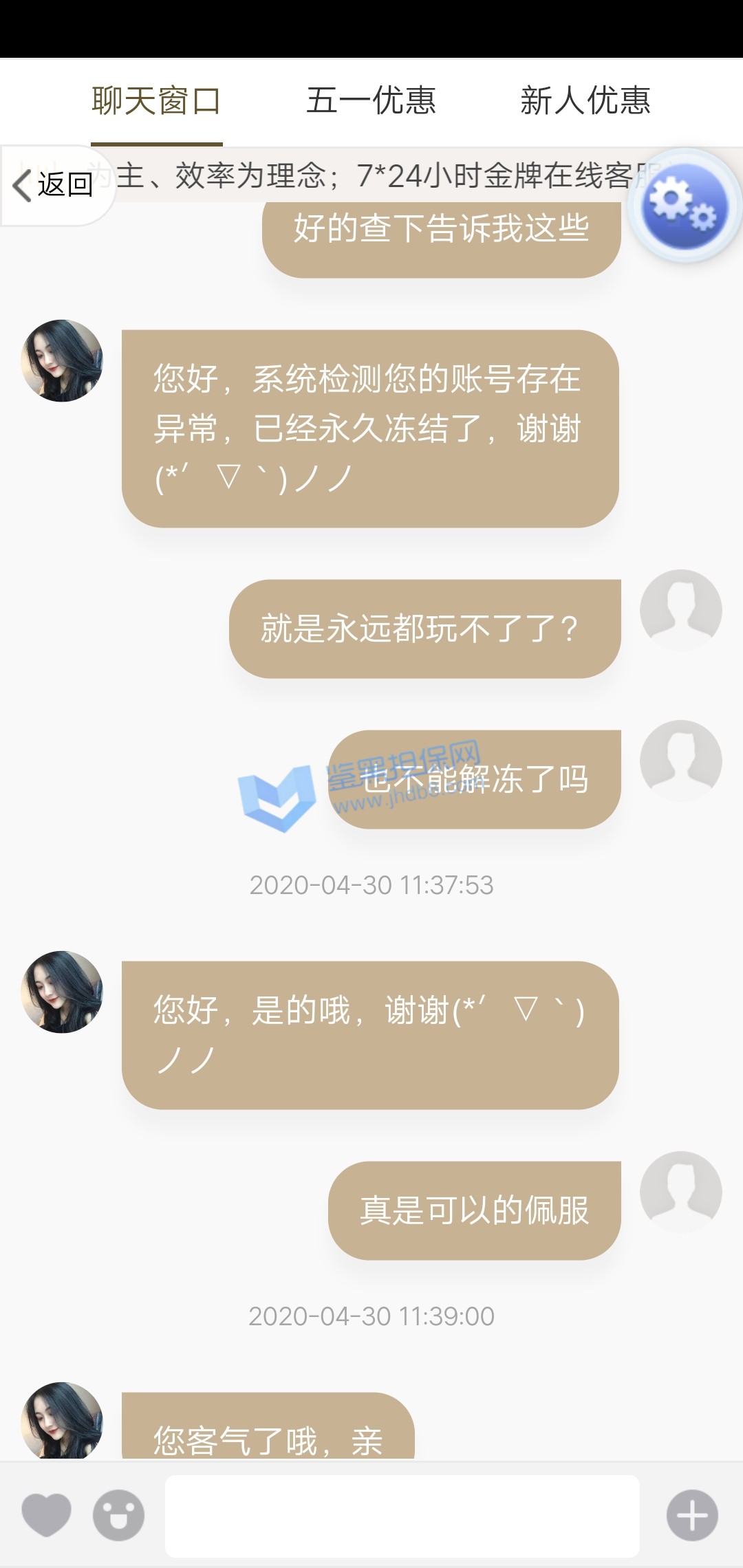This screenshot has height=1568, width=743.
Task: Switch to the 五一优惠 tab
Action: (x=371, y=101)
